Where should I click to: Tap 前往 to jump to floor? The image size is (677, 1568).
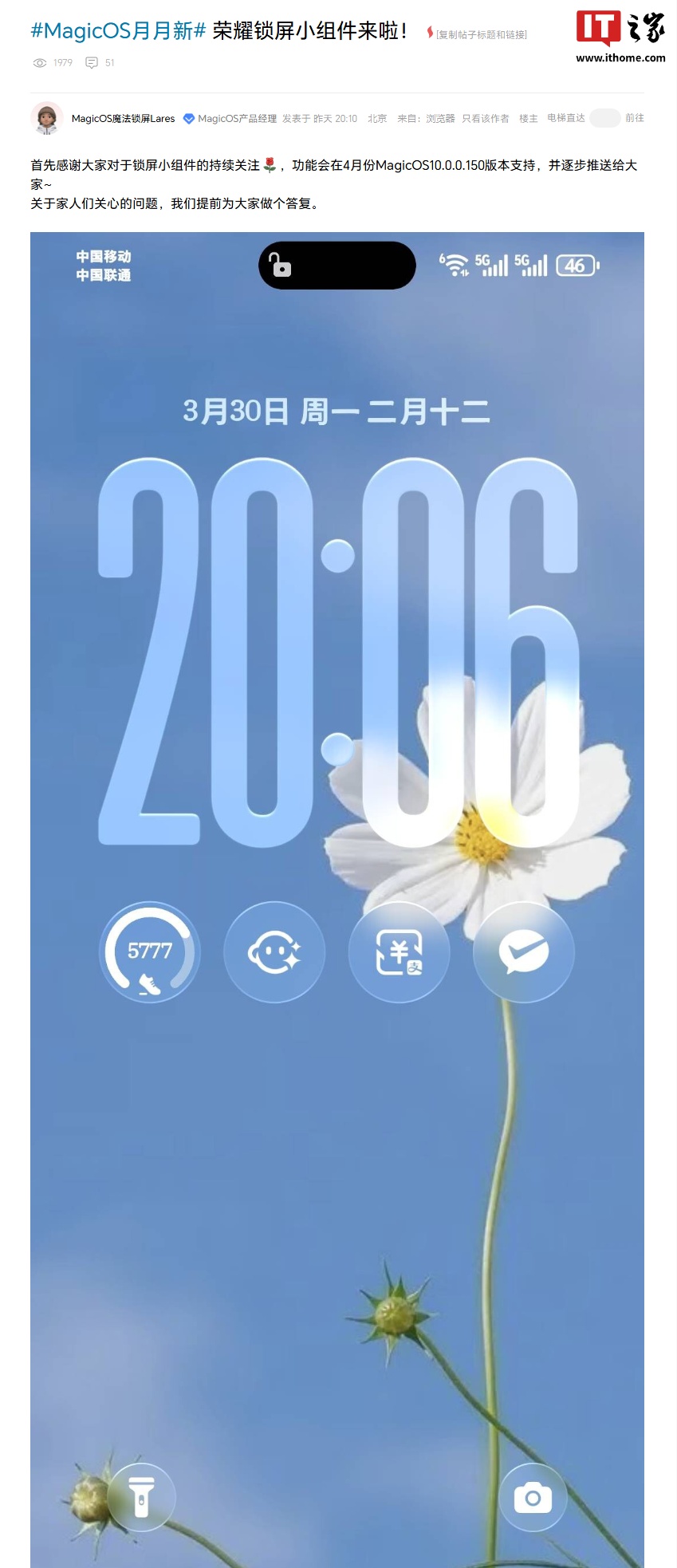tap(634, 118)
